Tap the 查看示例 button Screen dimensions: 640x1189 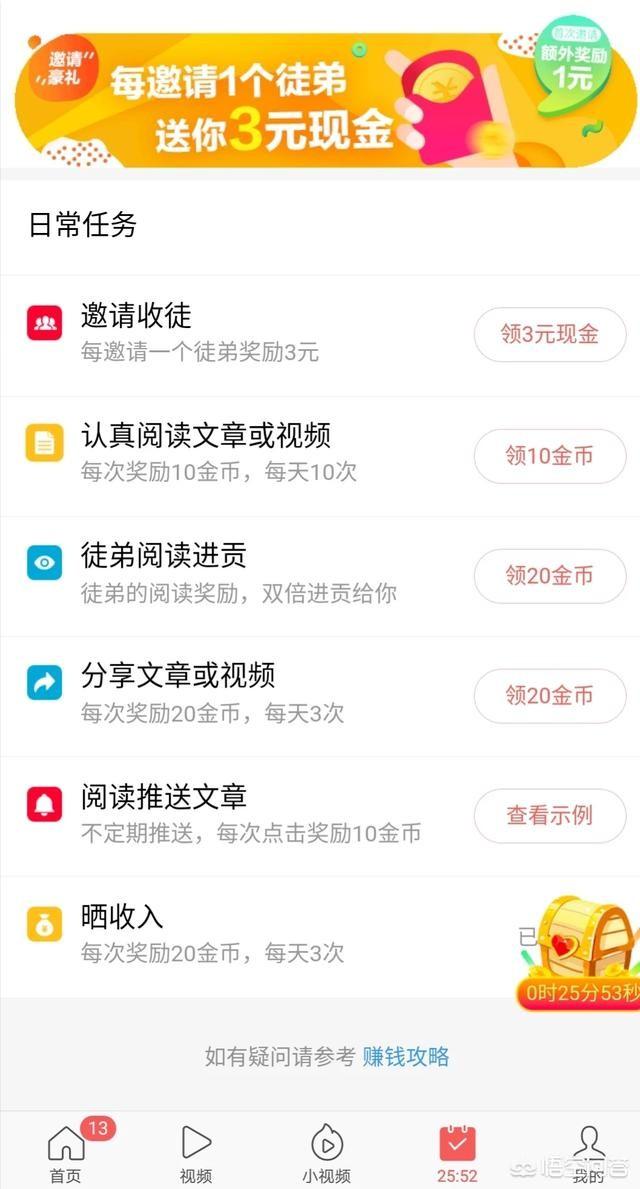[549, 815]
